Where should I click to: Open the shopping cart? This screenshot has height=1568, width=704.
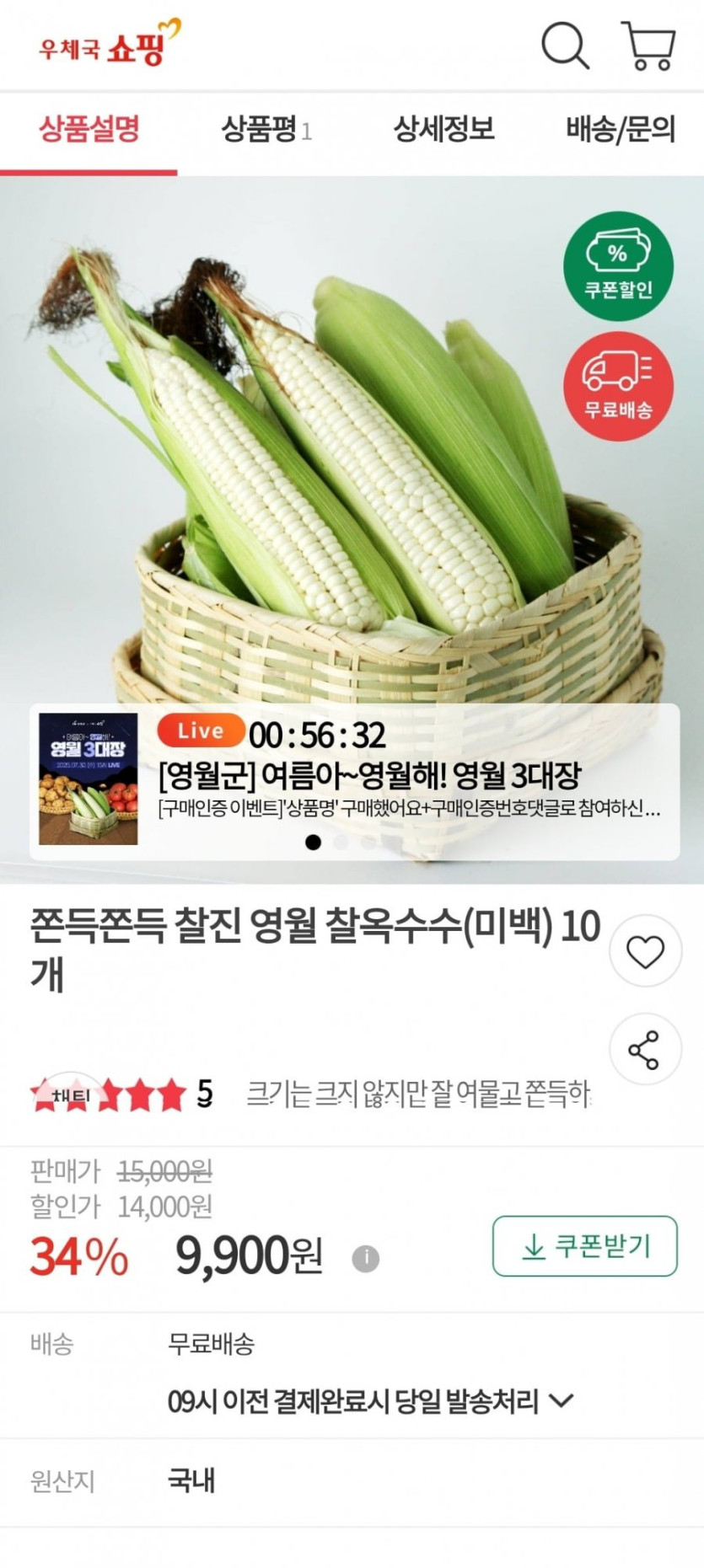[648, 45]
